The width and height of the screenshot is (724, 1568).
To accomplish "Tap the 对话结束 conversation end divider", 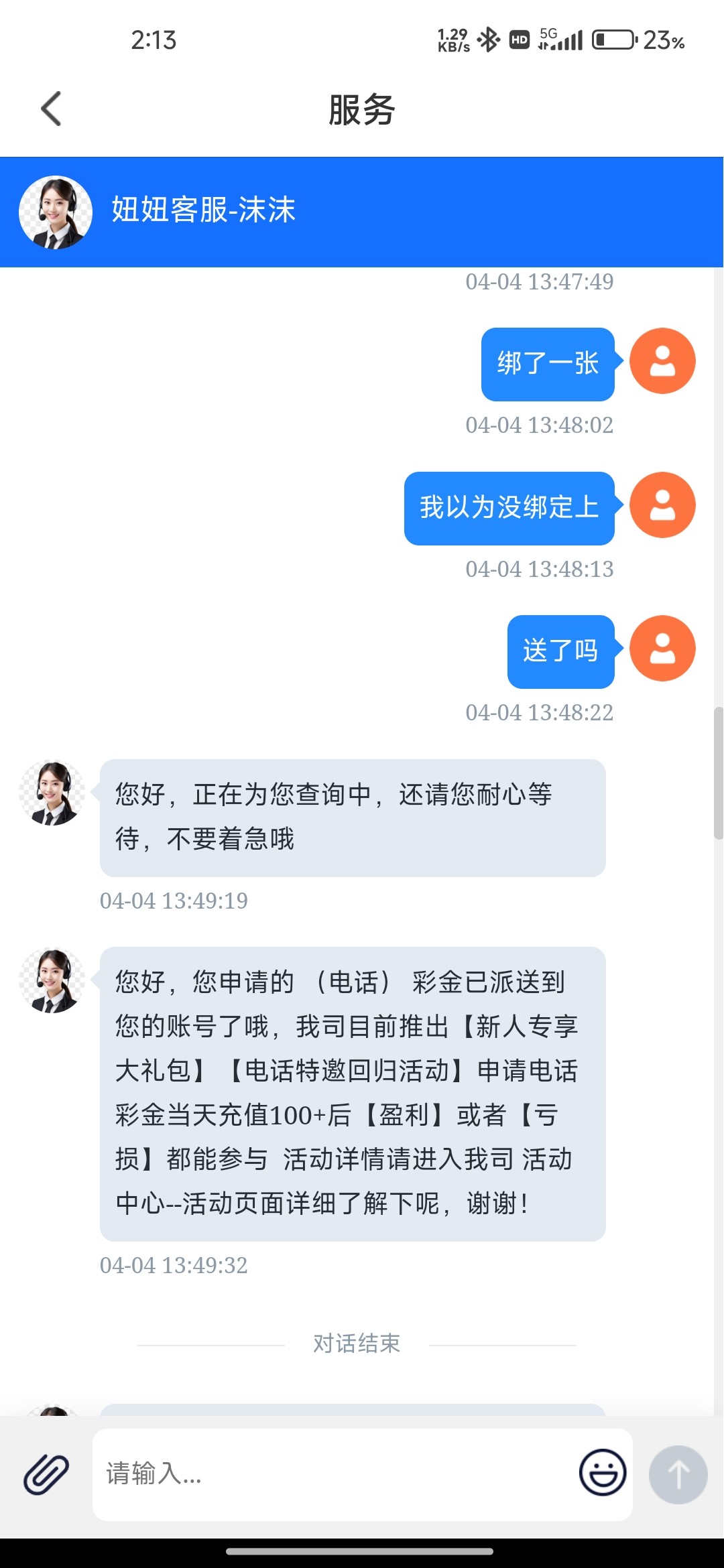I will 355,1344.
